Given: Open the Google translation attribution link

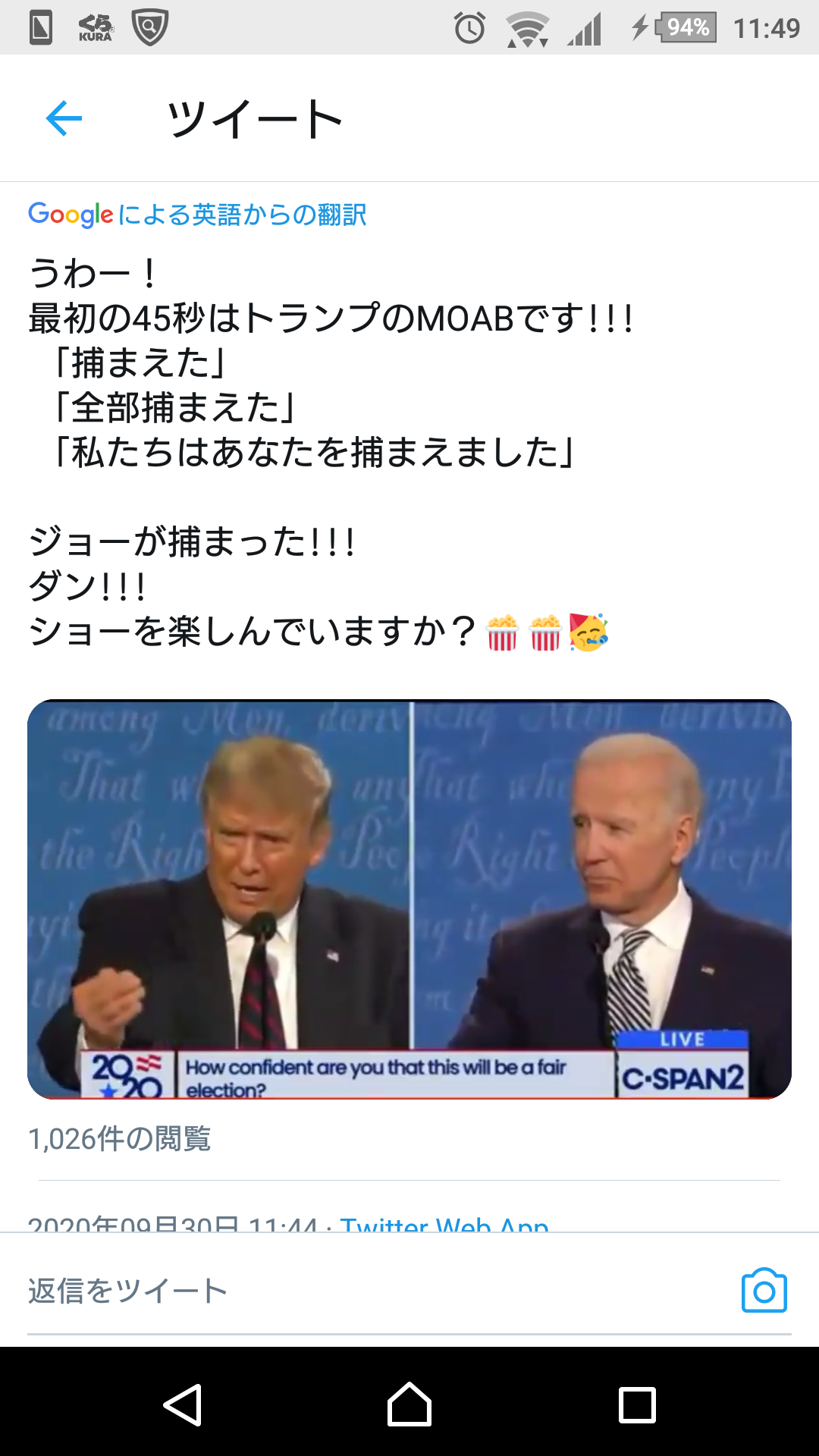Looking at the screenshot, I should [x=197, y=215].
